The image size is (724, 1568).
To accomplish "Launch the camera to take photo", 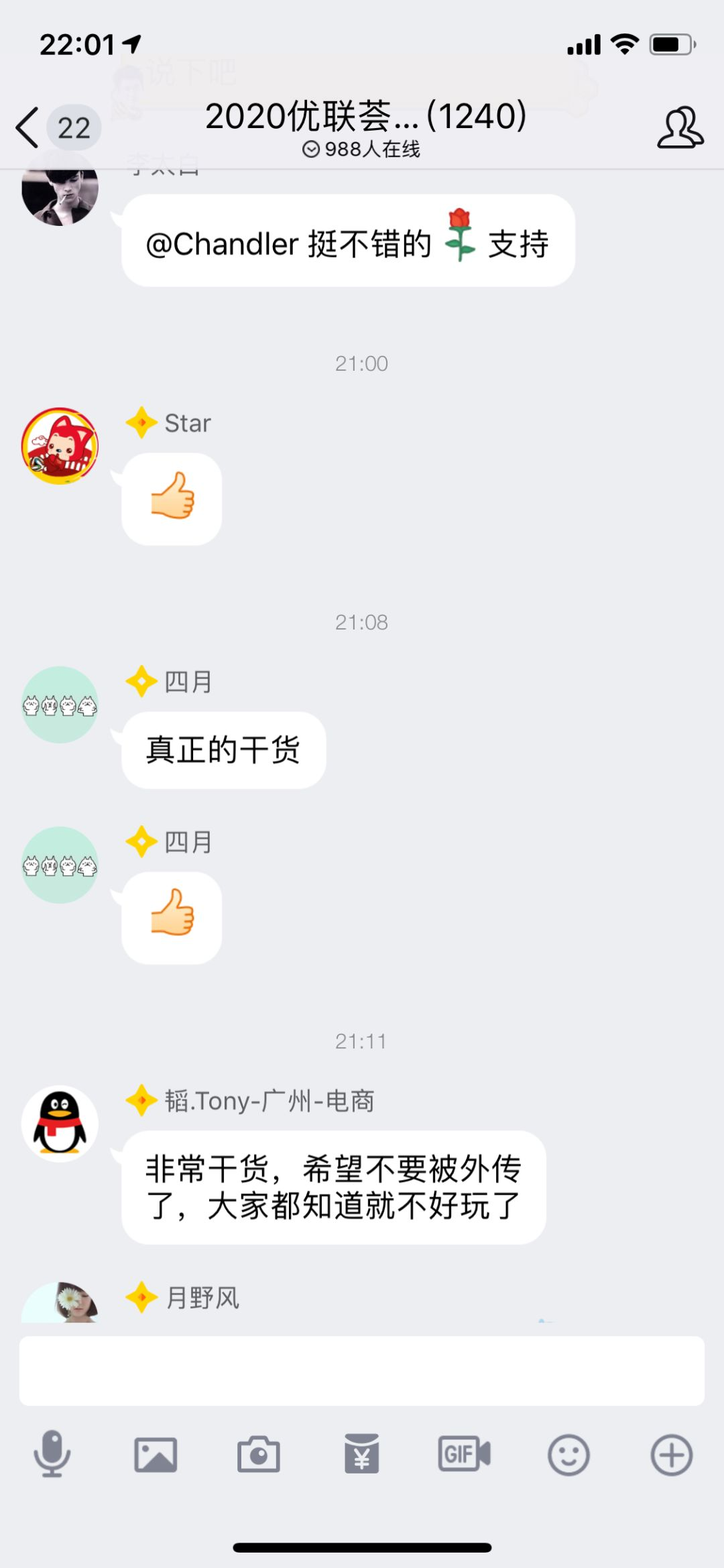I will click(x=259, y=1455).
